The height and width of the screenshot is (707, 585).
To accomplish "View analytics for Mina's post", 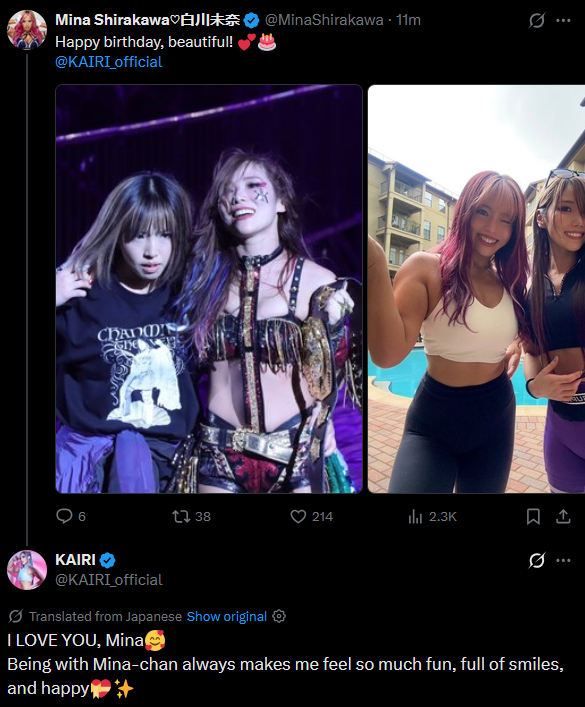I will [432, 516].
